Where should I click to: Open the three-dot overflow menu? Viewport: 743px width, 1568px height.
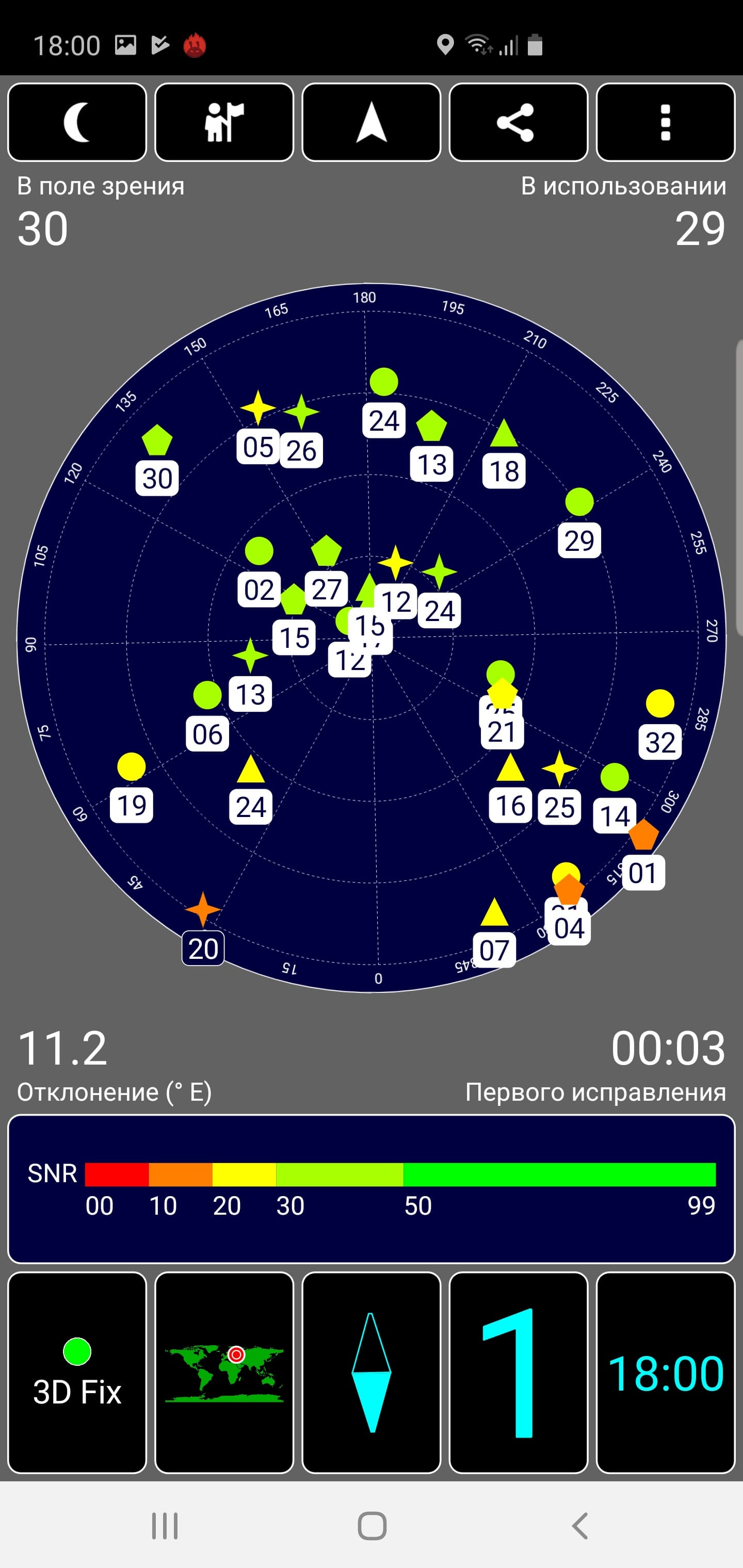click(666, 122)
